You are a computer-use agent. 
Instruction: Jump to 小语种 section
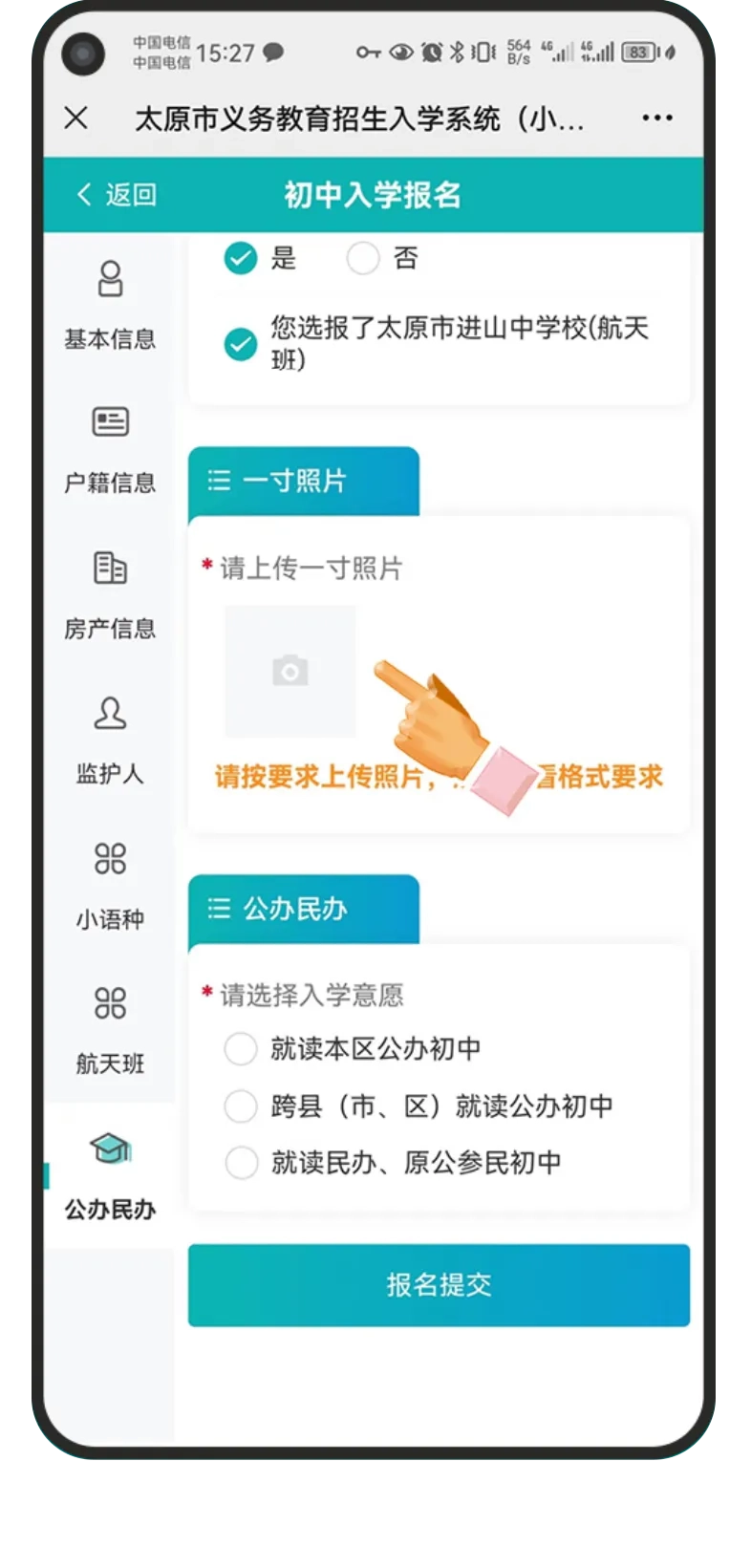pos(110,885)
